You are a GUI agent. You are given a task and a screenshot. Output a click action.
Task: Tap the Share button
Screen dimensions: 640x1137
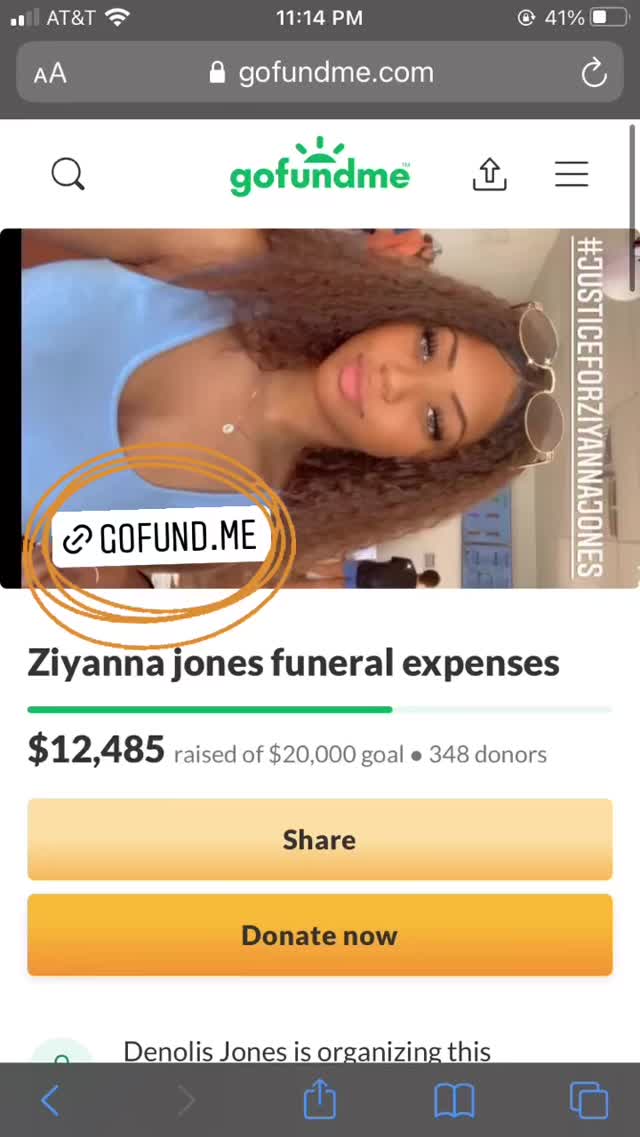[x=320, y=839]
